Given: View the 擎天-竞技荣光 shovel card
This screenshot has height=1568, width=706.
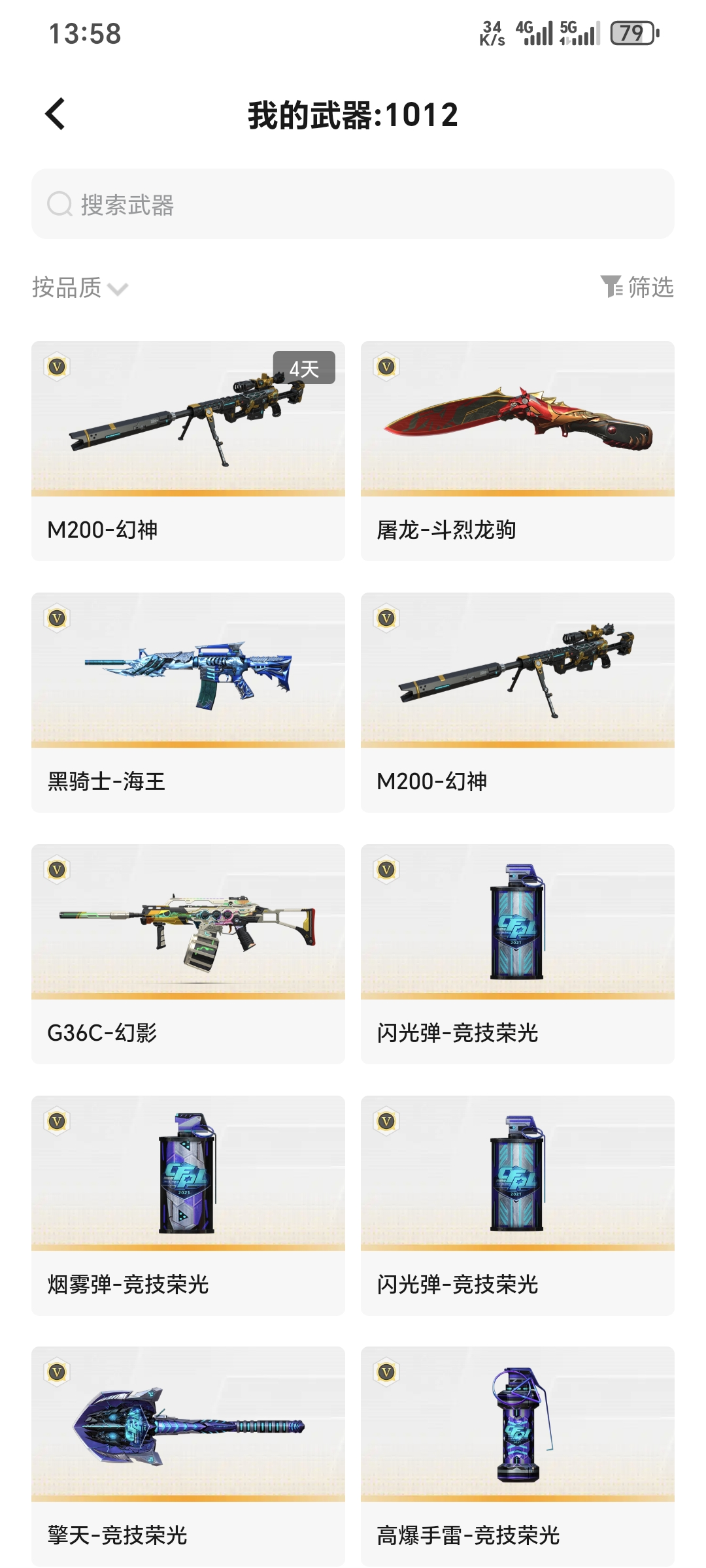Looking at the screenshot, I should 188,1456.
